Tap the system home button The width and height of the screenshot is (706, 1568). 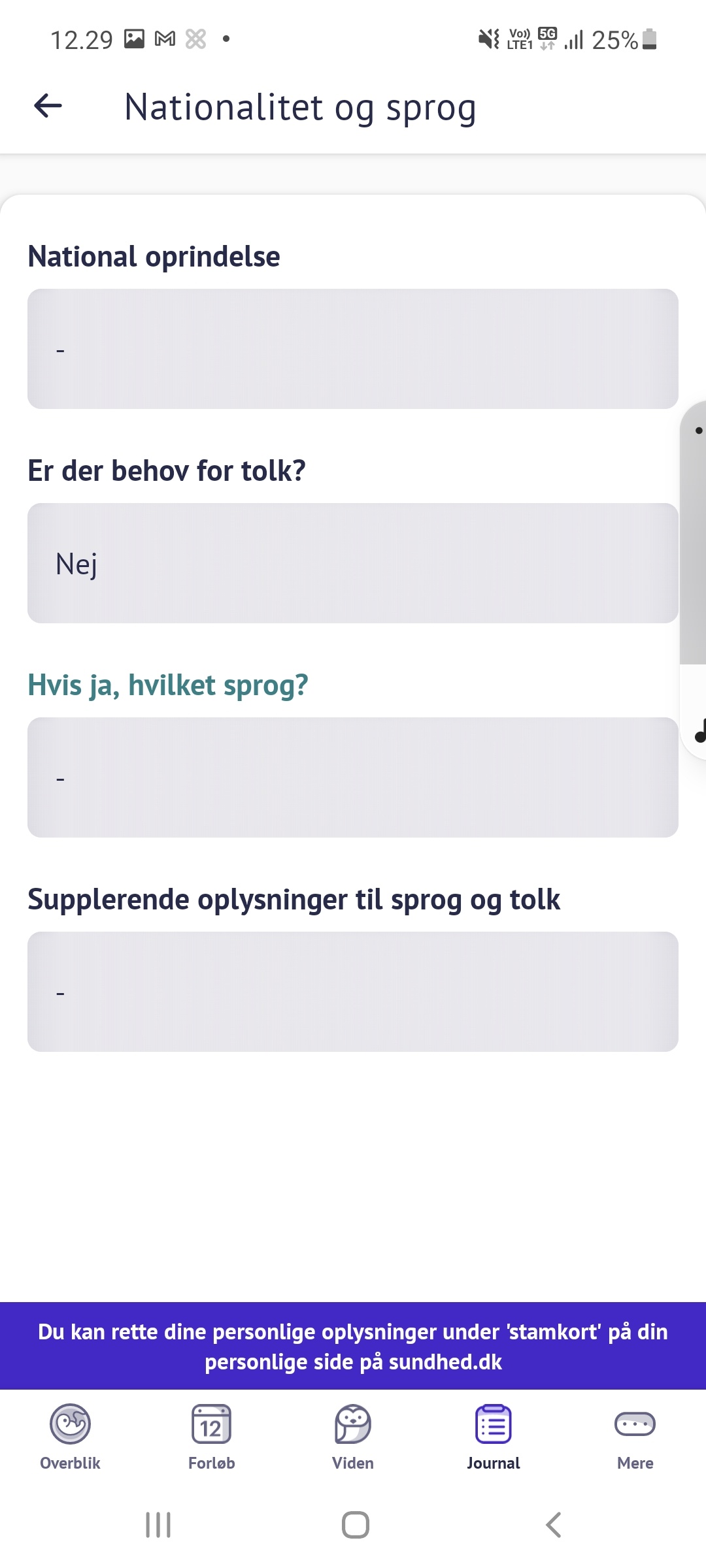(x=355, y=1525)
